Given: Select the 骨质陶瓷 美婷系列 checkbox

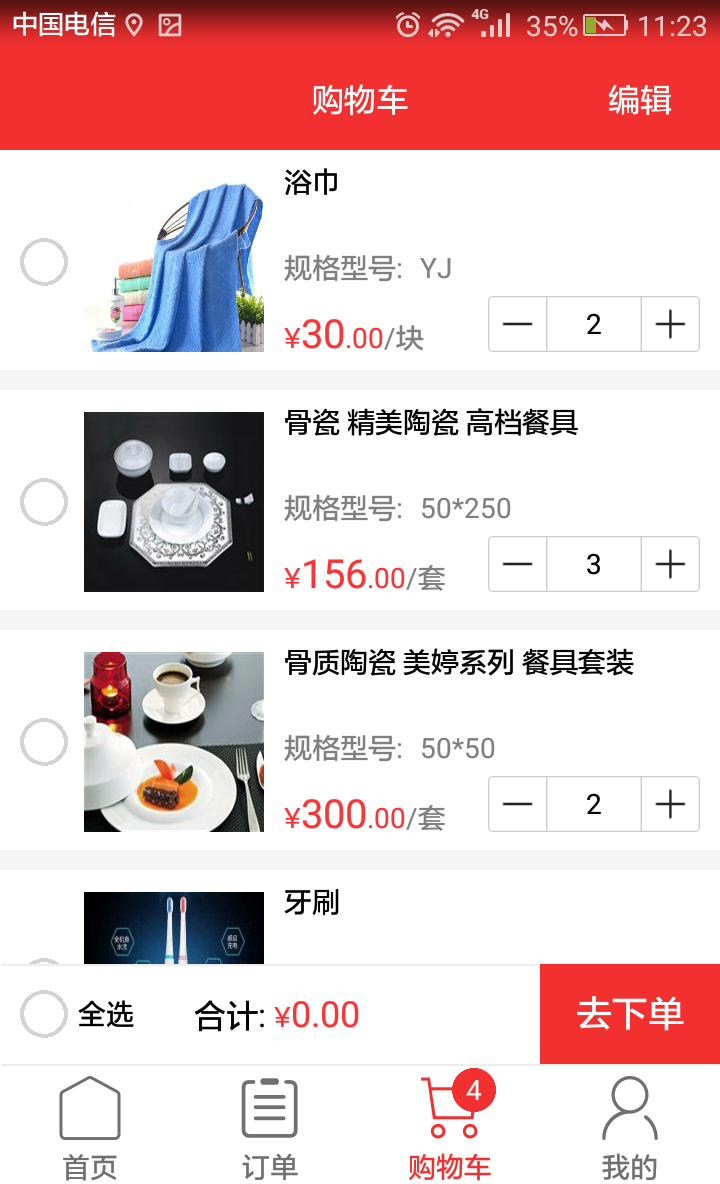Looking at the screenshot, I should pyautogui.click(x=44, y=742).
